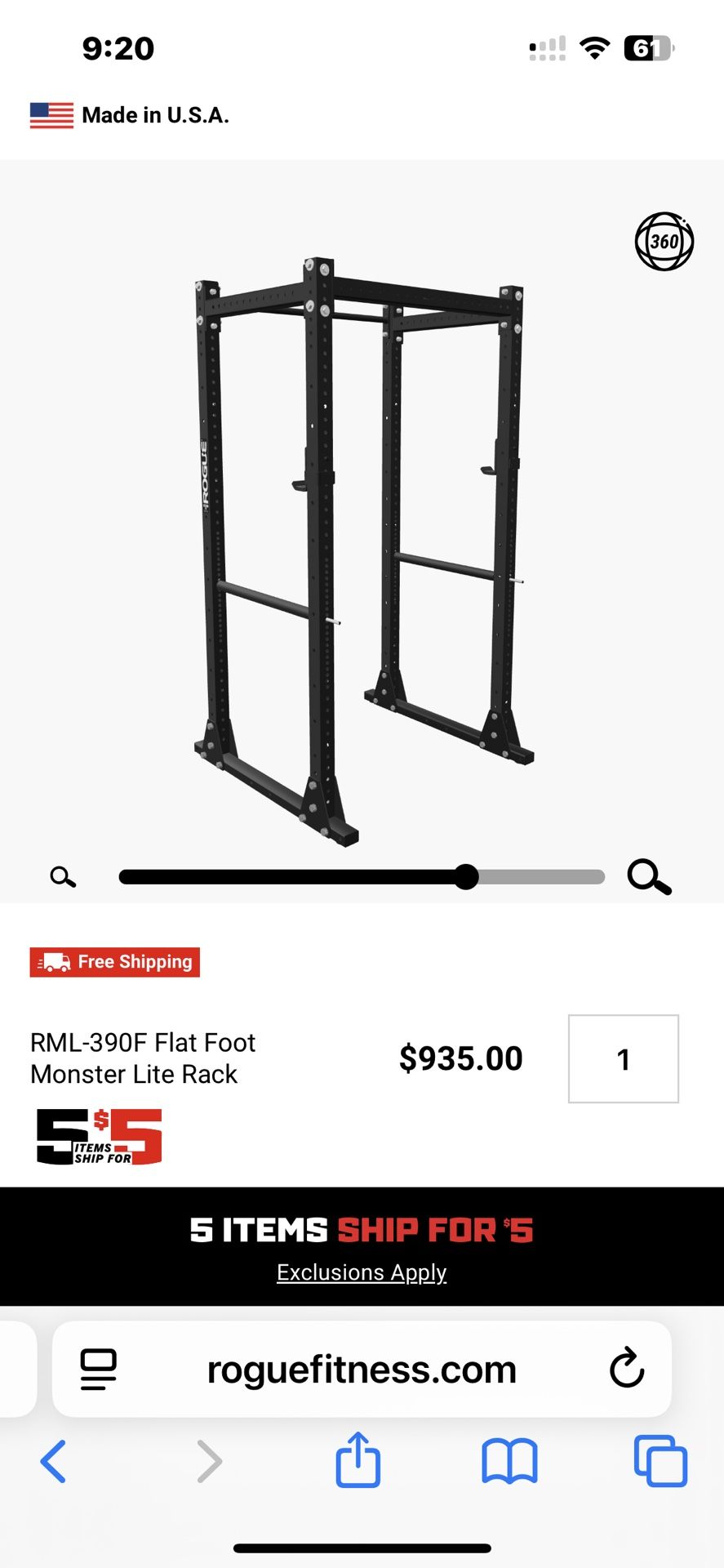Open the Safari page settings menu
This screenshot has height=1568, width=724.
coord(99,1370)
